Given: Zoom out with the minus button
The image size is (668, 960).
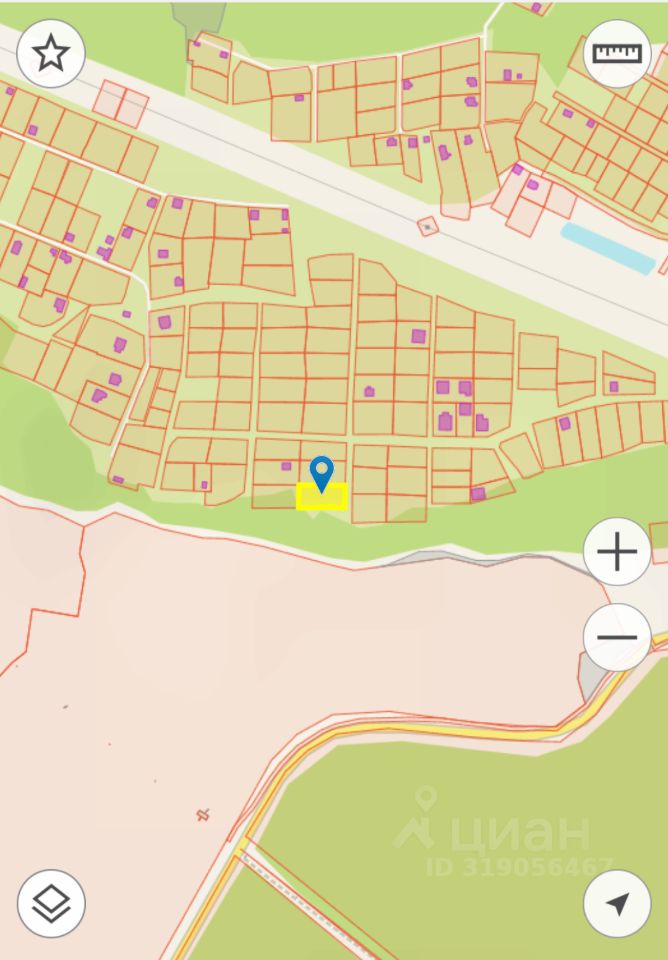Looking at the screenshot, I should pyautogui.click(x=617, y=637).
